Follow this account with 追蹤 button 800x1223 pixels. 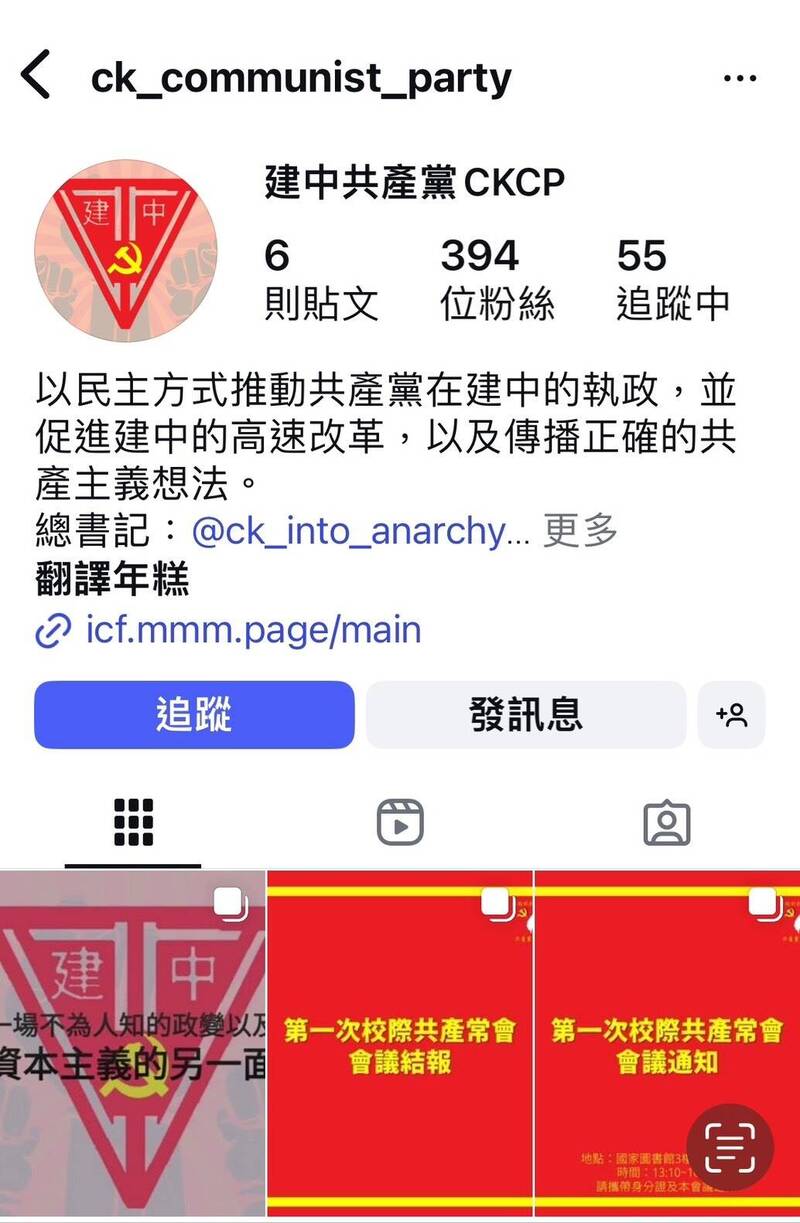tap(194, 715)
